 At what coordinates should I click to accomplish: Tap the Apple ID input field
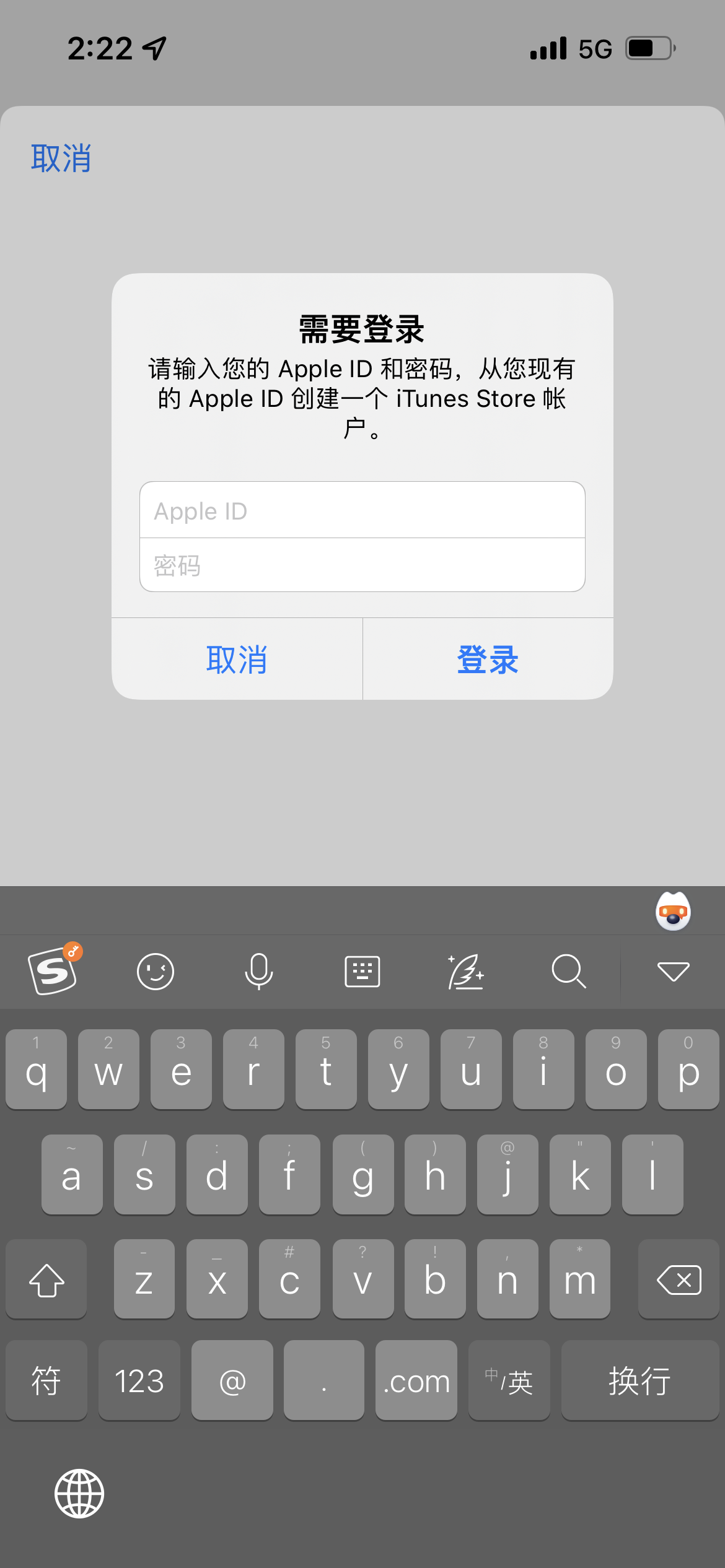tap(362, 510)
